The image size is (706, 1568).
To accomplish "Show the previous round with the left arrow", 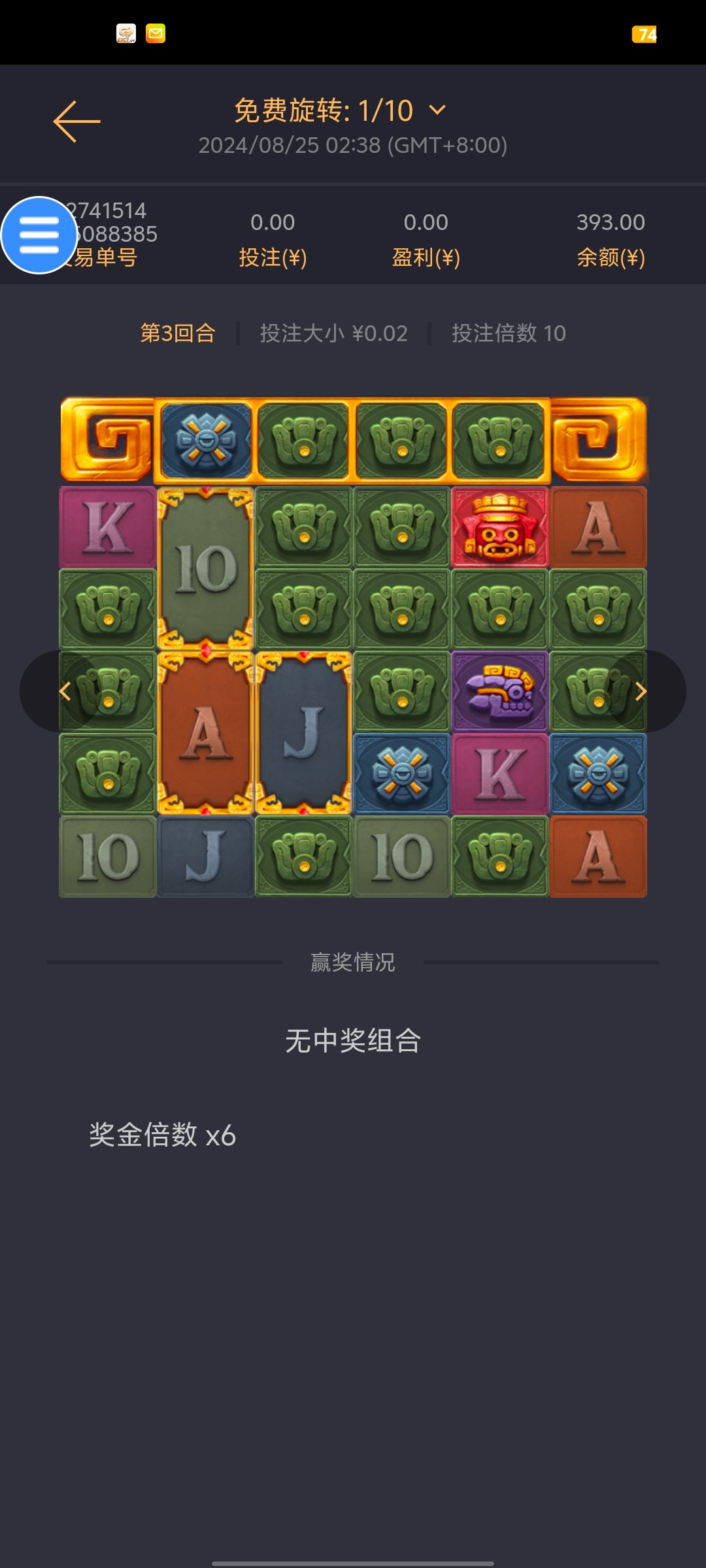I will (x=64, y=691).
